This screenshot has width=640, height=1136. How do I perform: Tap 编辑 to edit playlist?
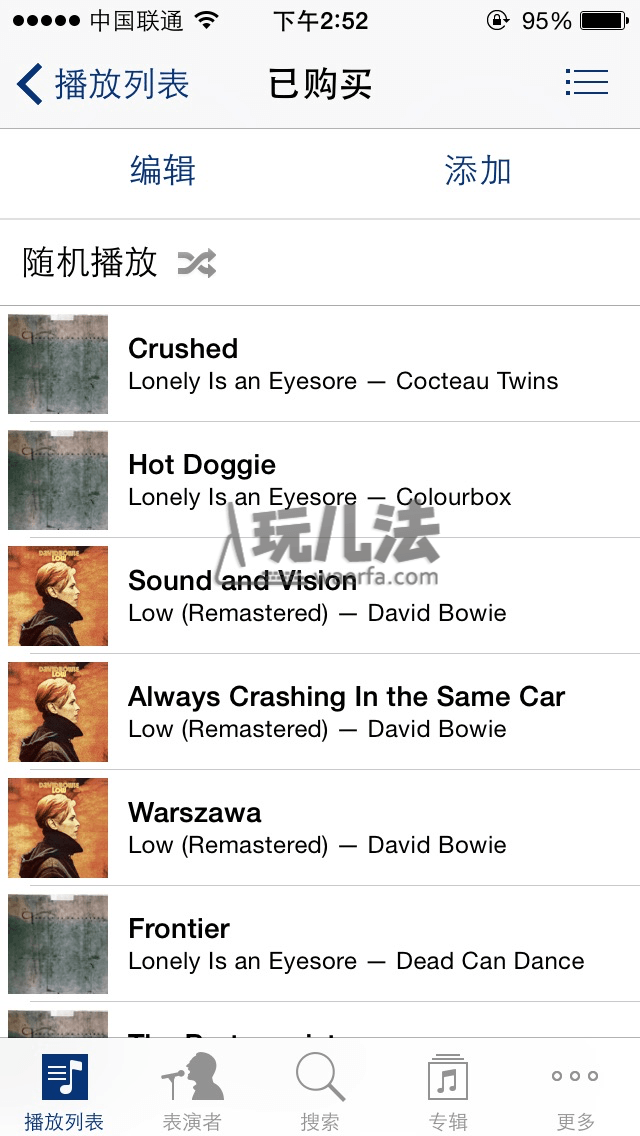point(162,171)
